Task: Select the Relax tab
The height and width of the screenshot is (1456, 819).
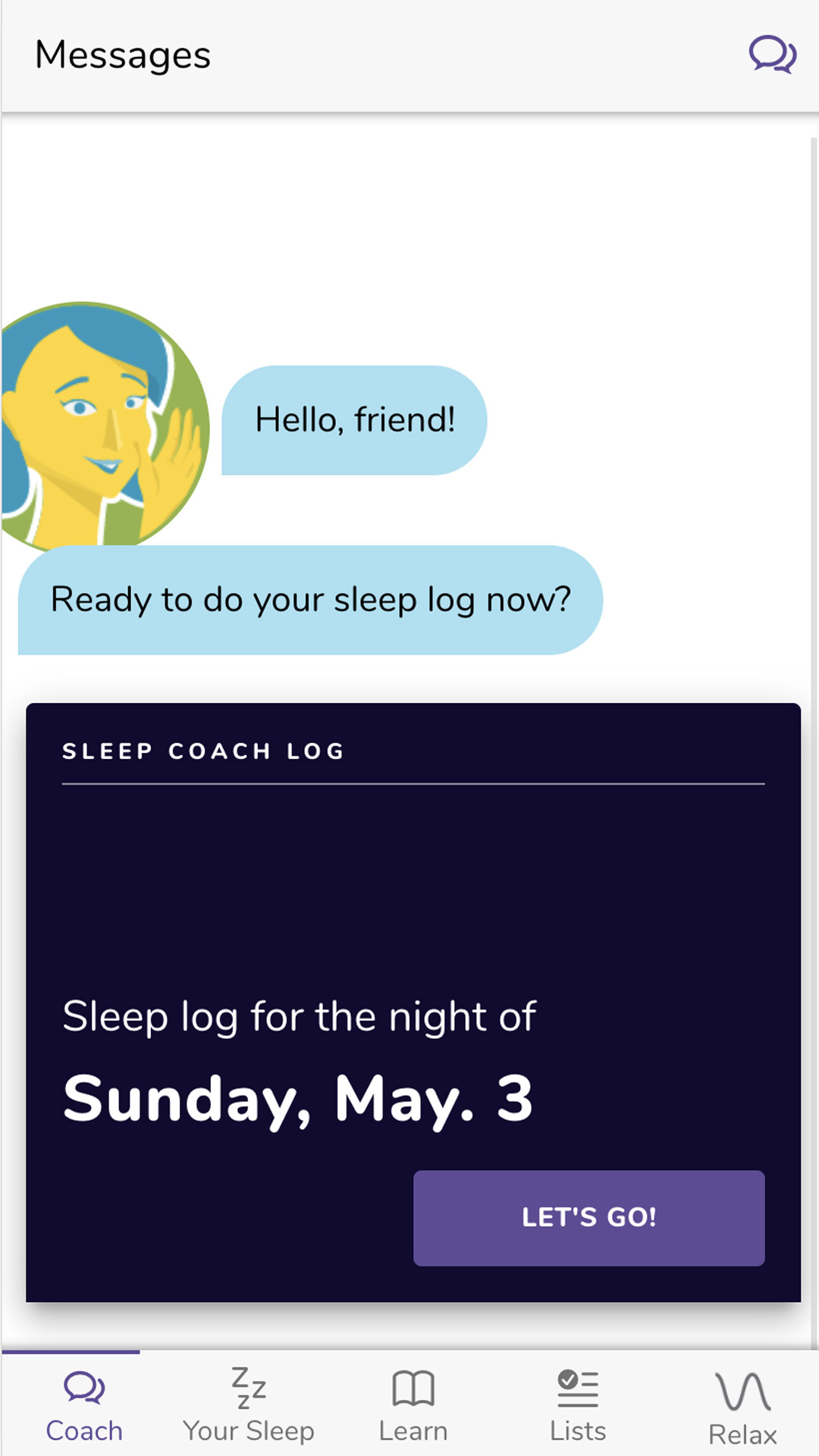Action: 742,1407
